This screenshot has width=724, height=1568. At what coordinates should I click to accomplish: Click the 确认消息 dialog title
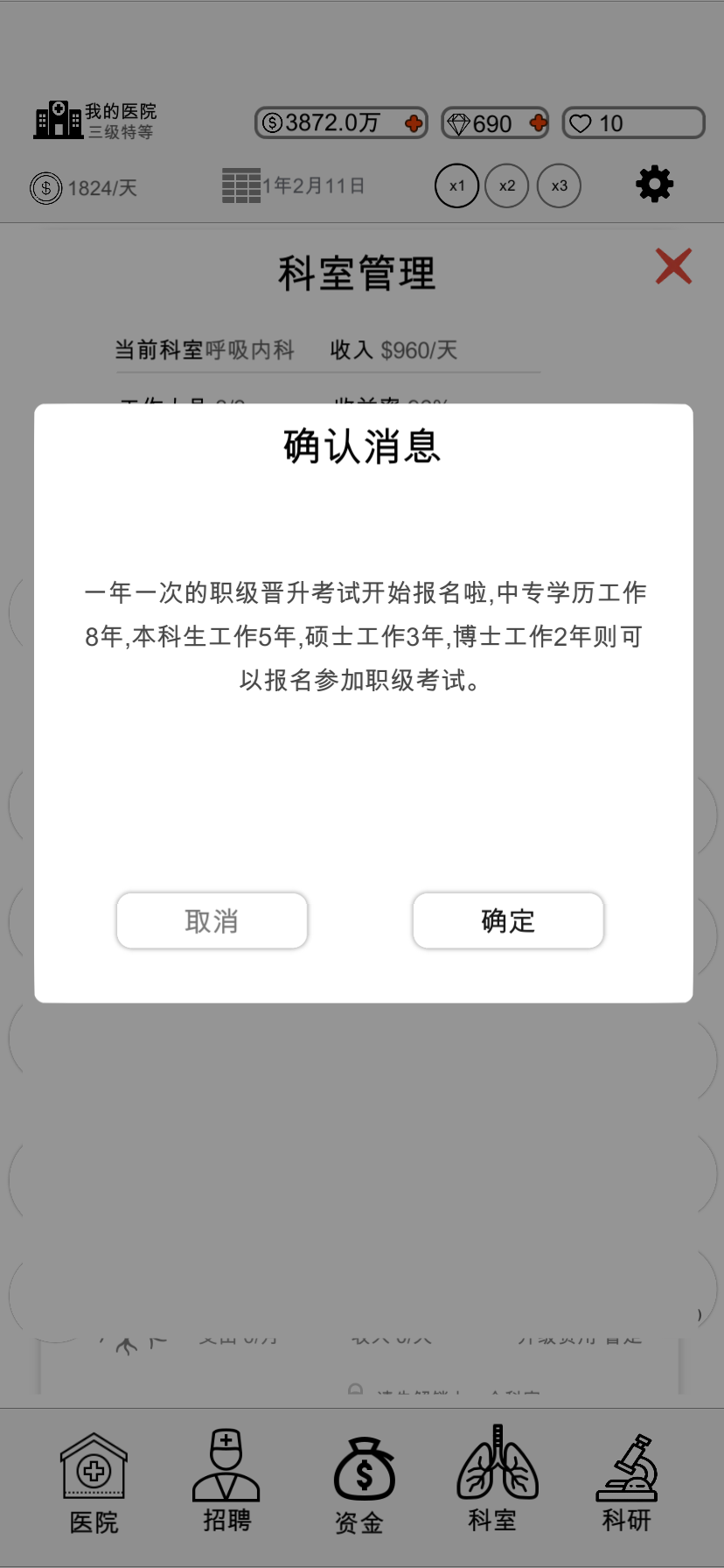(x=361, y=446)
